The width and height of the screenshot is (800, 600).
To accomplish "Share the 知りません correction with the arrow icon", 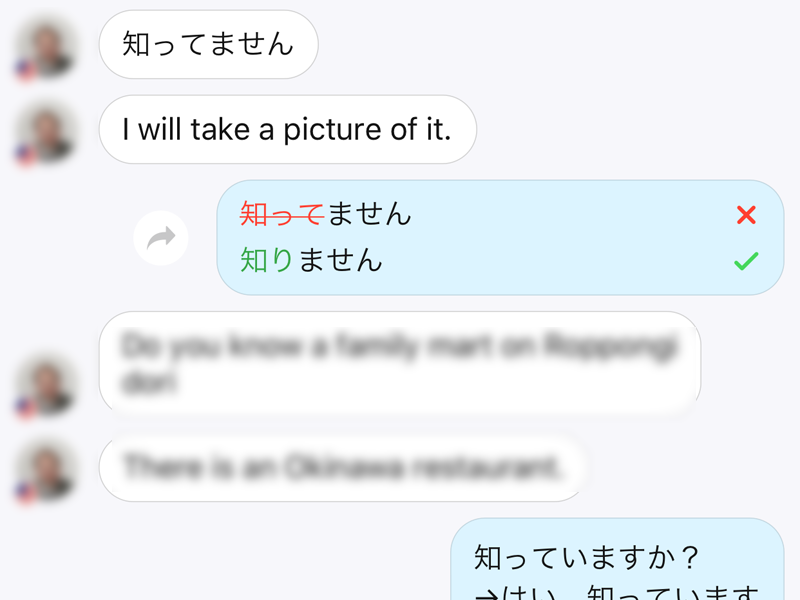I will [161, 238].
